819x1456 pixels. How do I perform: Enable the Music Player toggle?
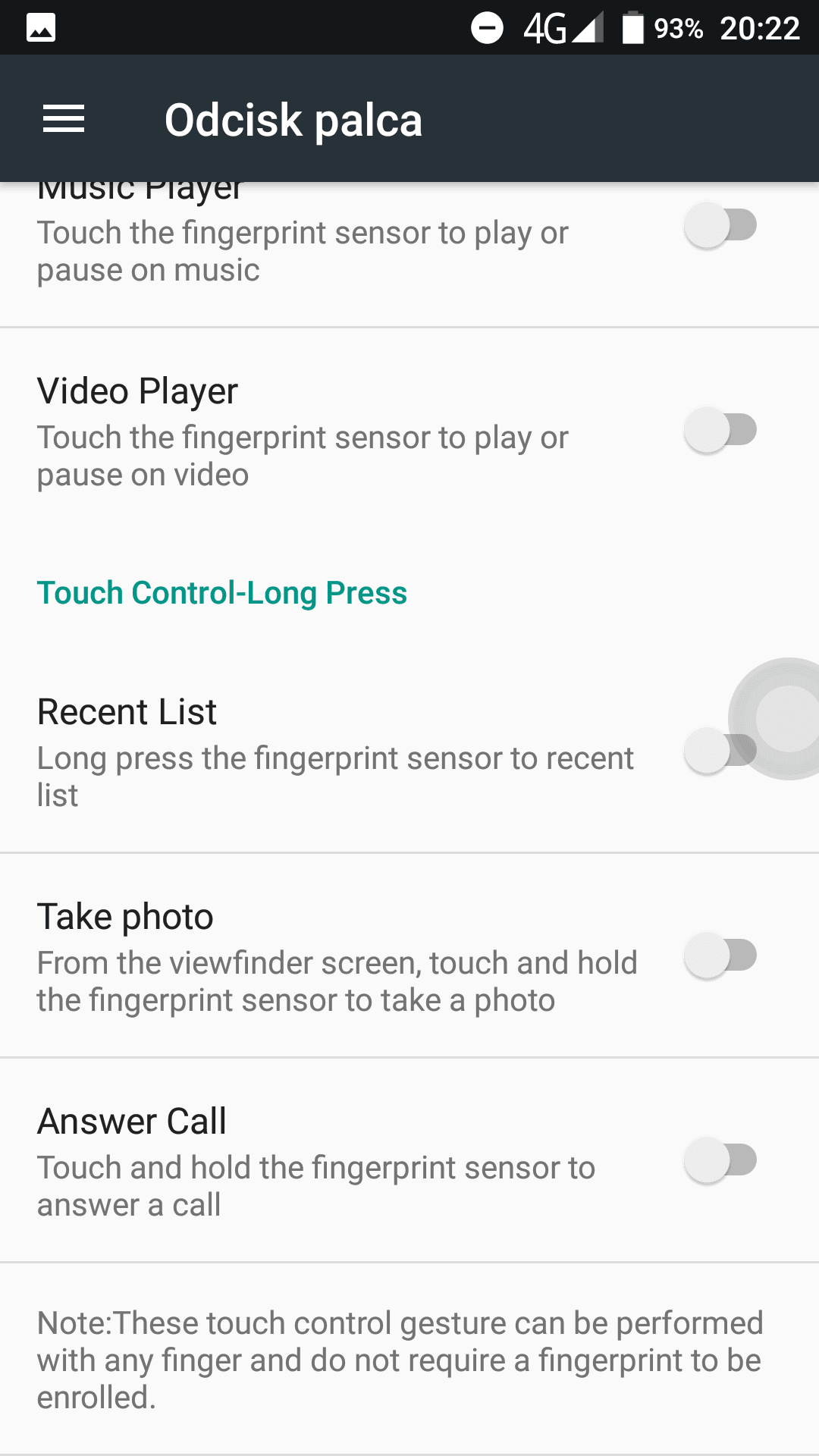point(720,225)
